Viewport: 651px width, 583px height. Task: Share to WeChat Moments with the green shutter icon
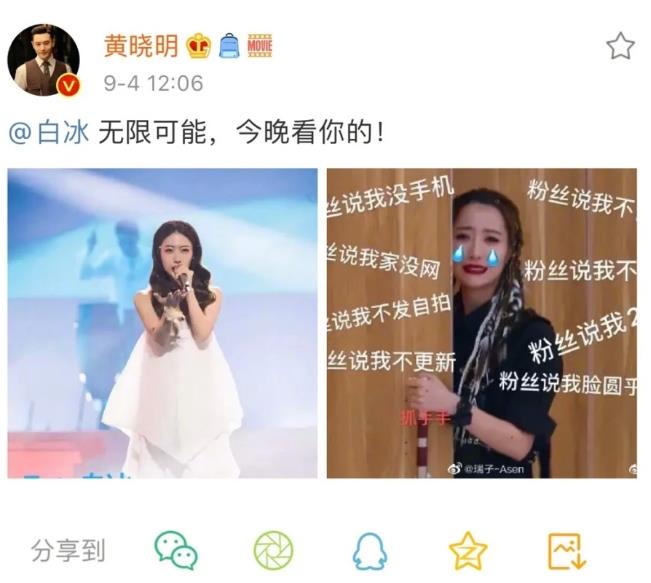(272, 550)
